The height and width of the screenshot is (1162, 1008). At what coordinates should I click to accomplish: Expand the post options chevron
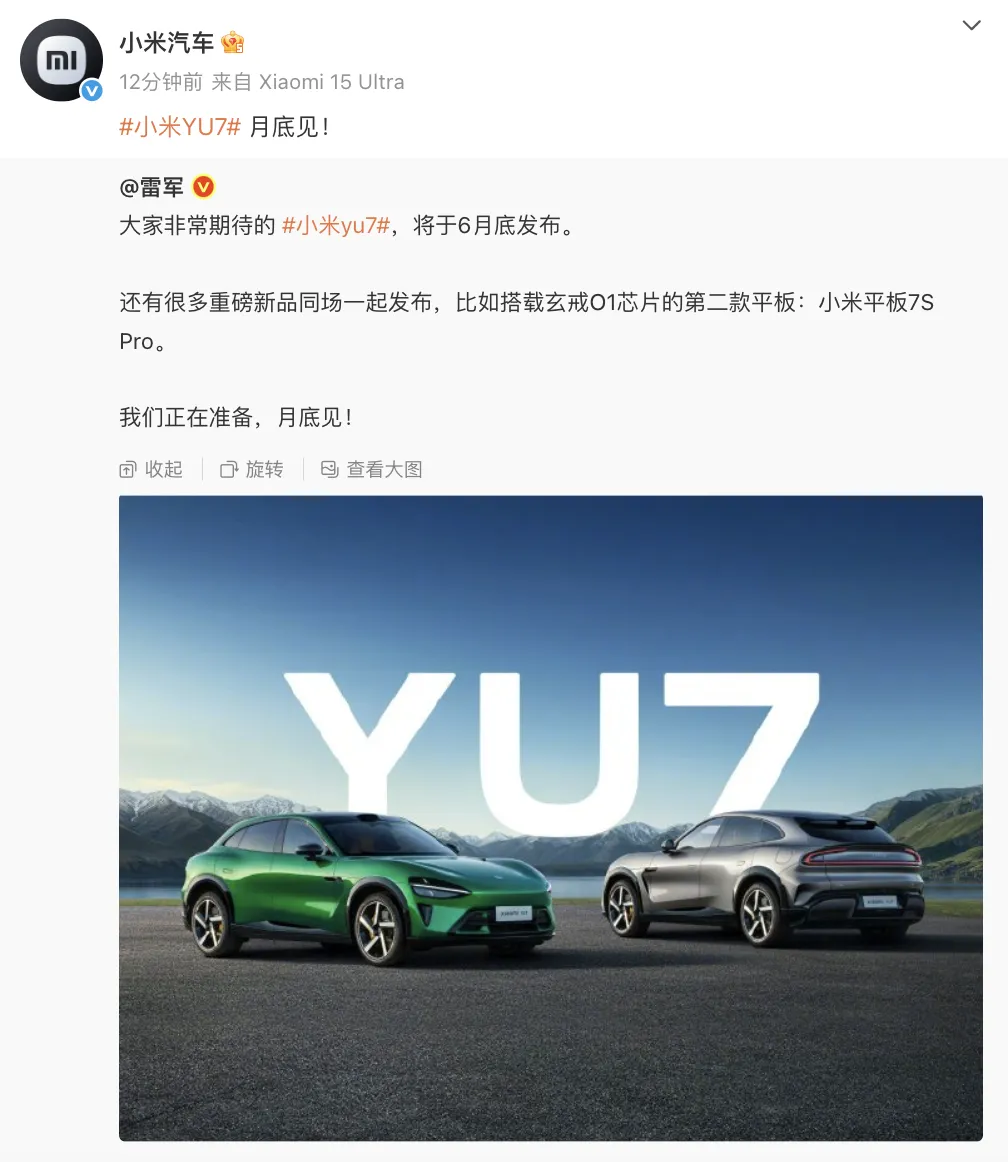[x=971, y=26]
